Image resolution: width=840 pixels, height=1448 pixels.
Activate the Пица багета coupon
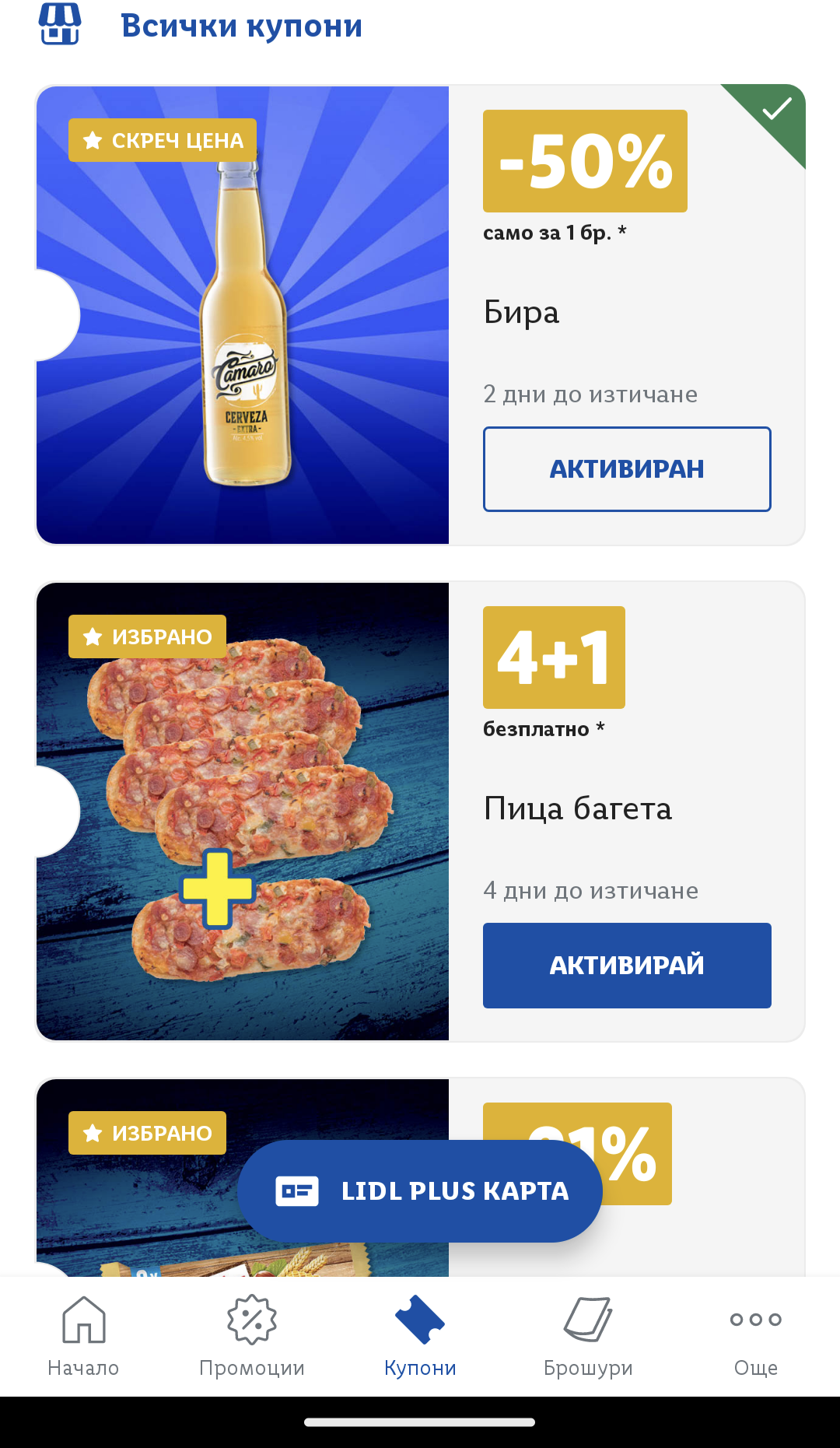click(x=627, y=966)
